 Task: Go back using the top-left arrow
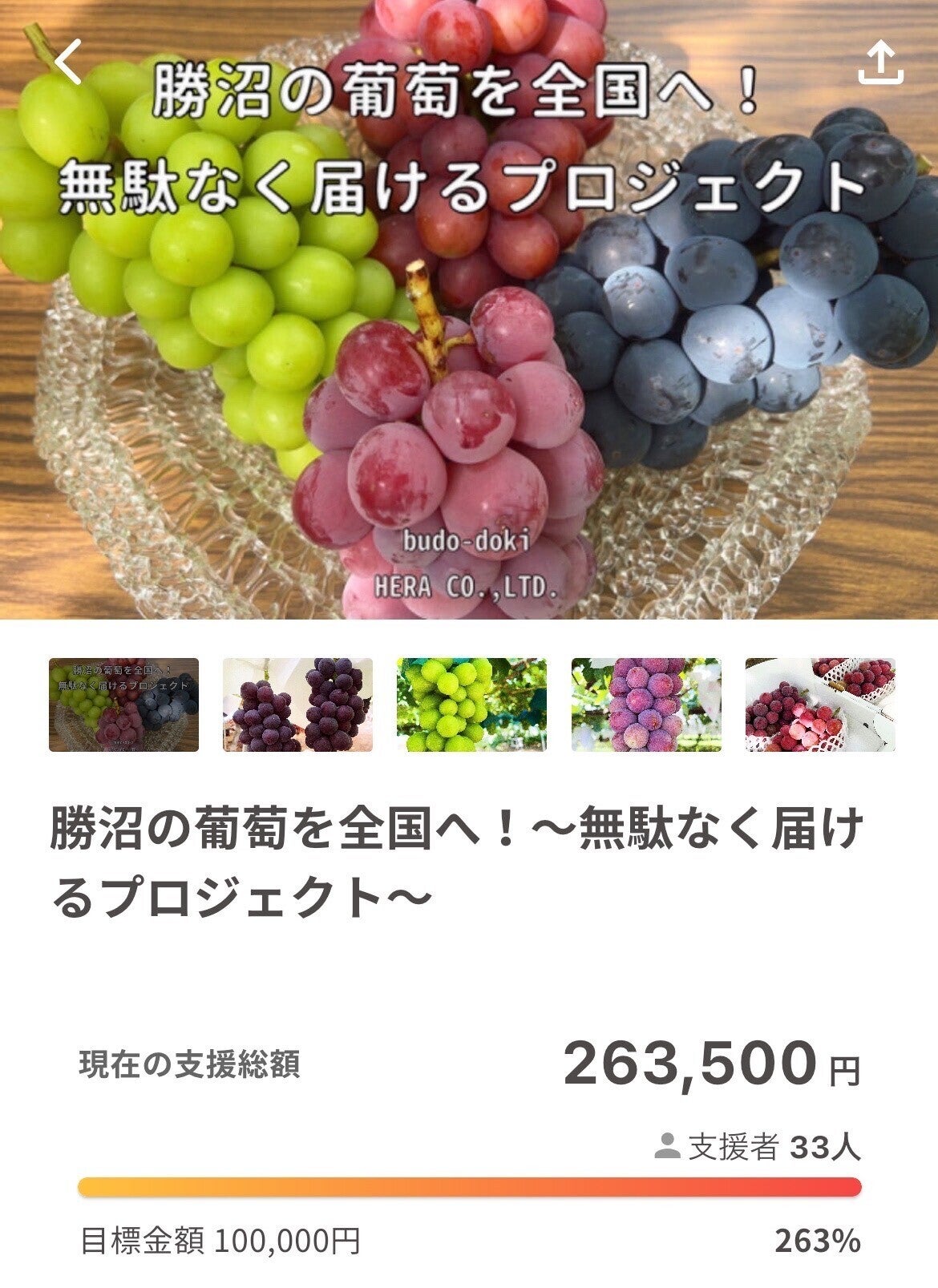tap(69, 62)
